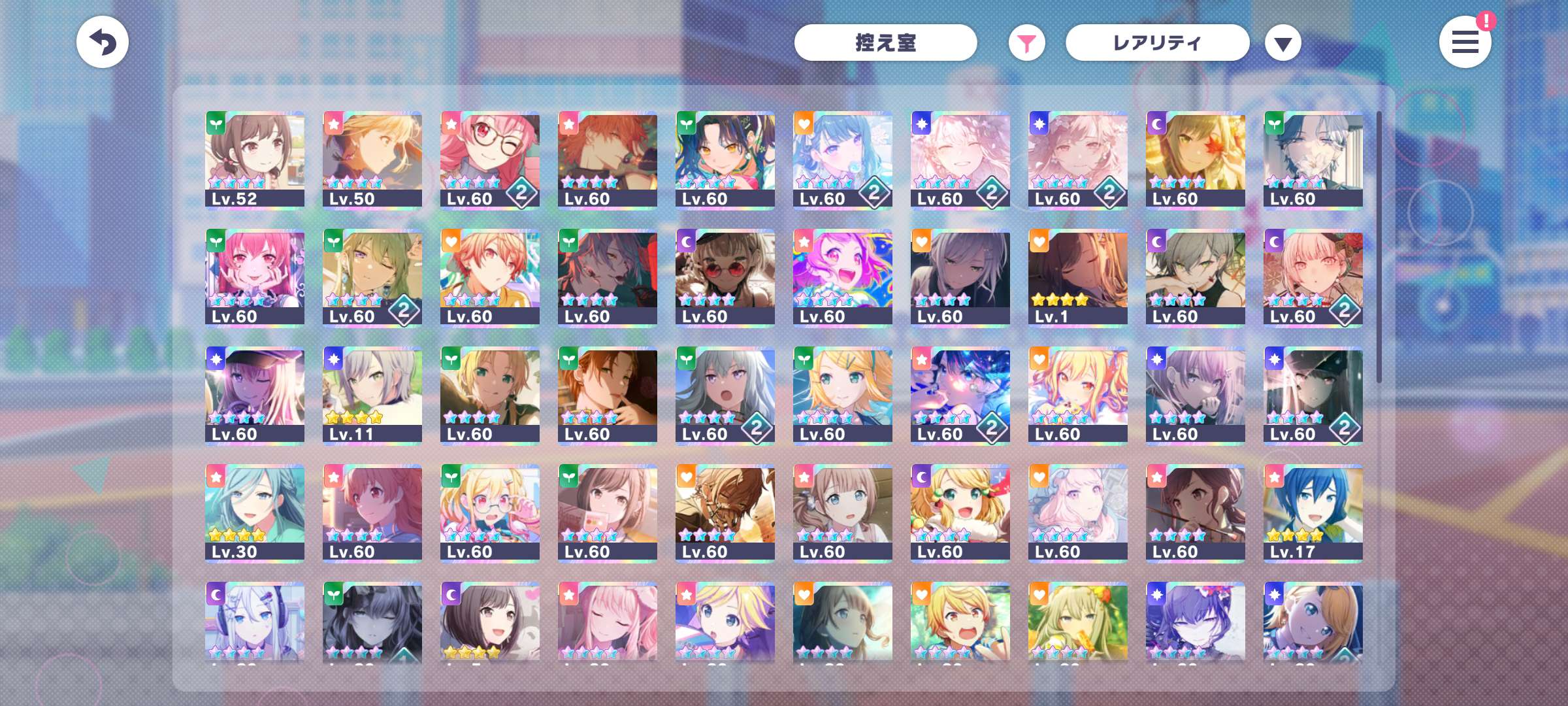The image size is (1568, 706).
Task: Open the pink filter funnel
Action: click(x=1026, y=44)
